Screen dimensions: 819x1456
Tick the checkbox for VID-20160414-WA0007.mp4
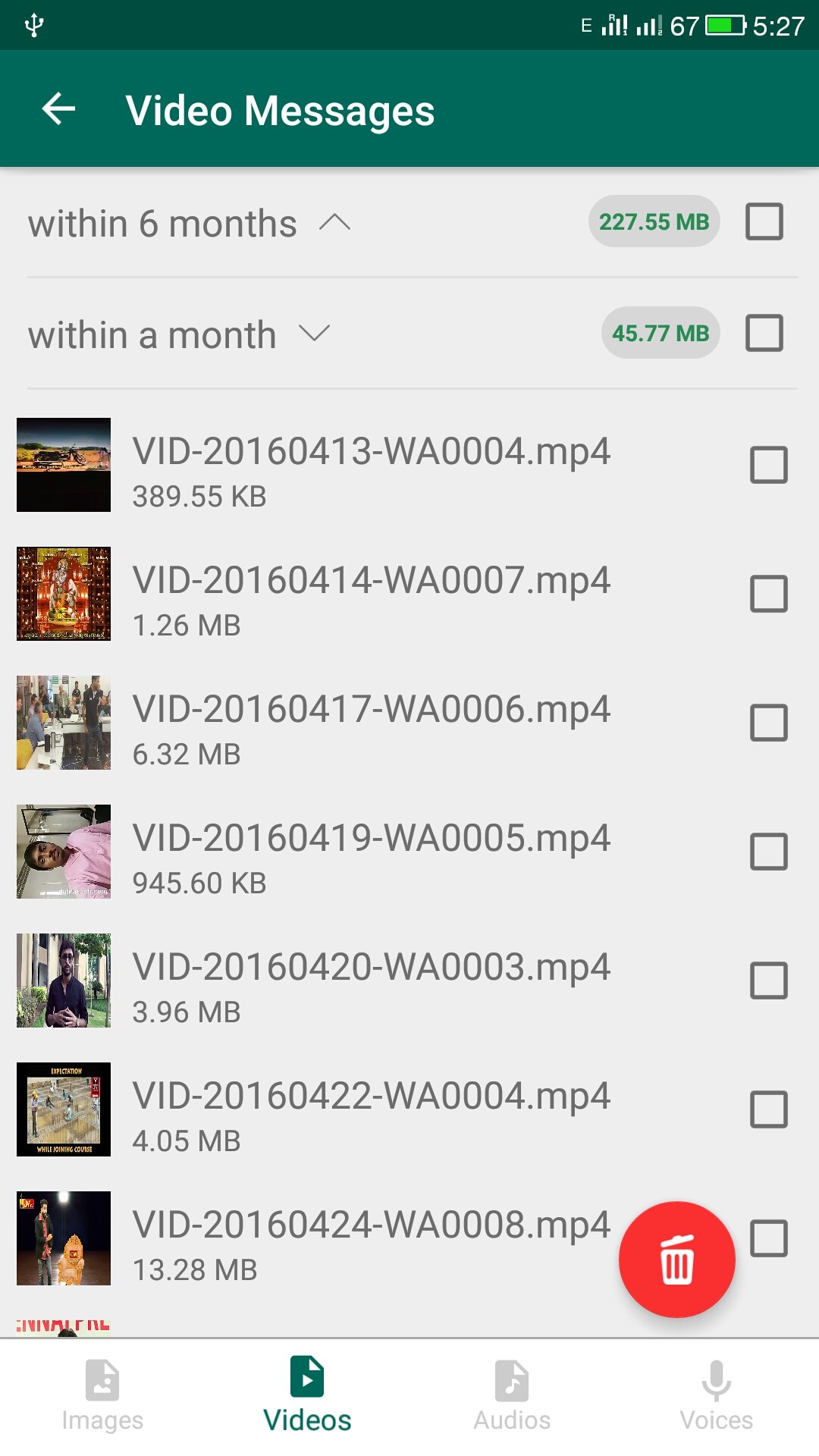click(x=768, y=594)
